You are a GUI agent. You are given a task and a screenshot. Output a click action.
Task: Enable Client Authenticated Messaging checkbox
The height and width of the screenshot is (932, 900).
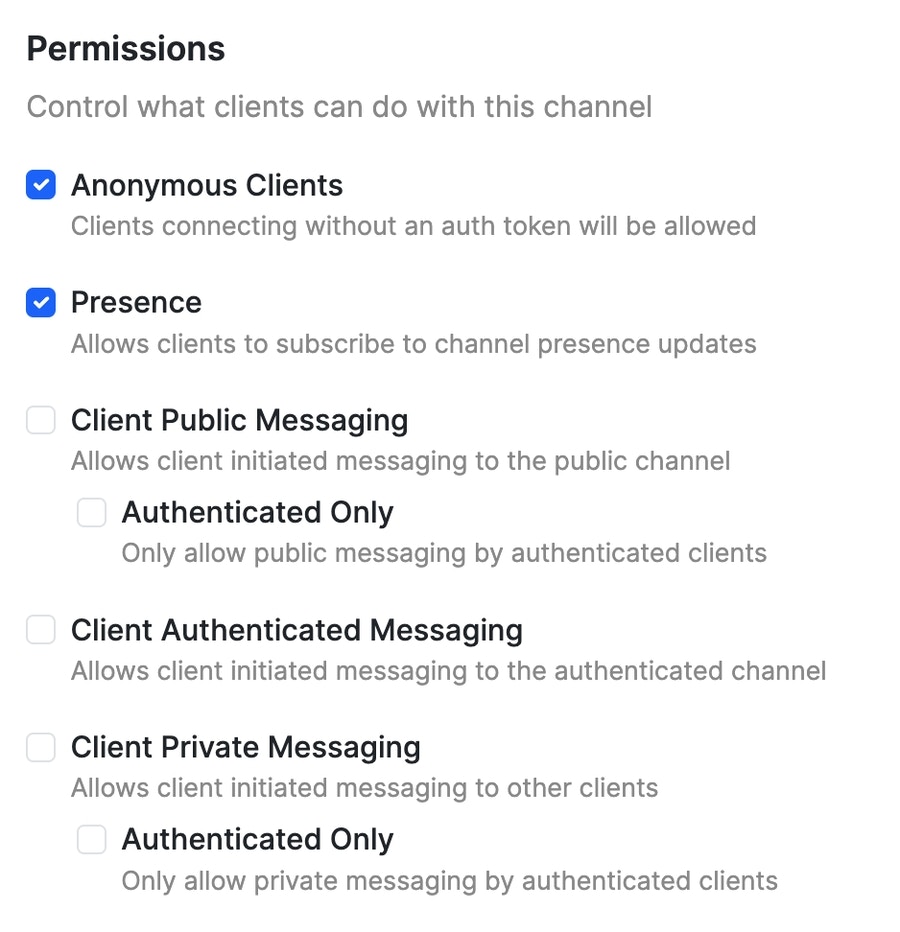pyautogui.click(x=41, y=630)
